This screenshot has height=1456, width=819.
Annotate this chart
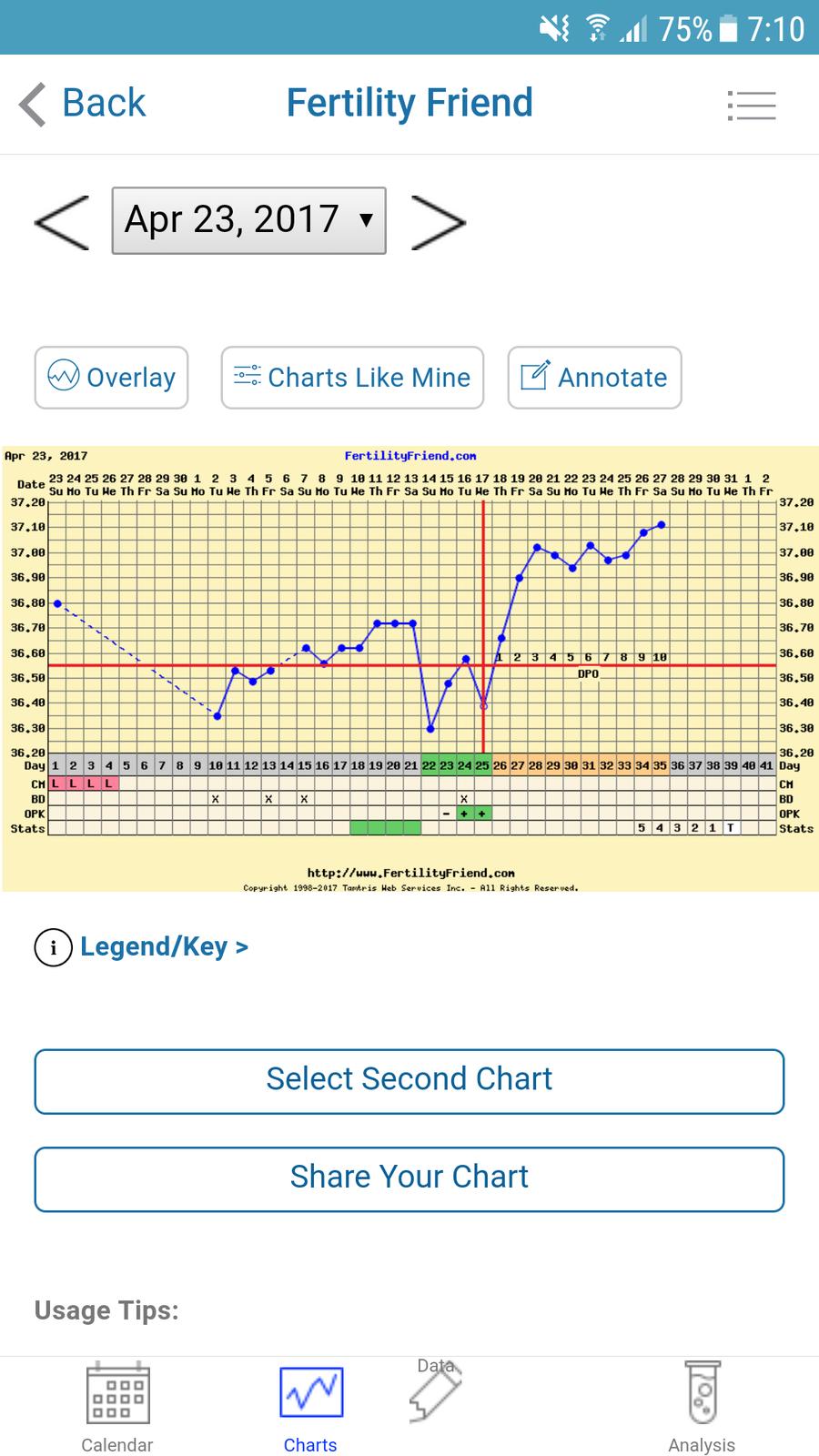[594, 377]
